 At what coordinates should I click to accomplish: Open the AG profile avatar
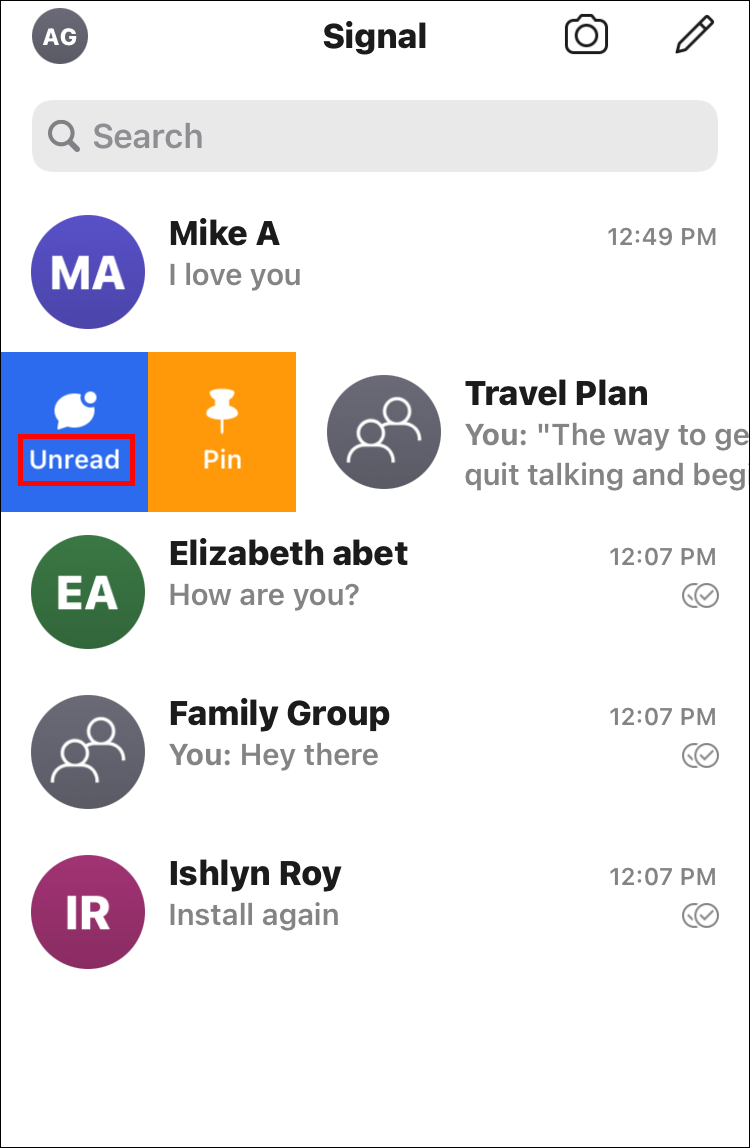pos(60,37)
